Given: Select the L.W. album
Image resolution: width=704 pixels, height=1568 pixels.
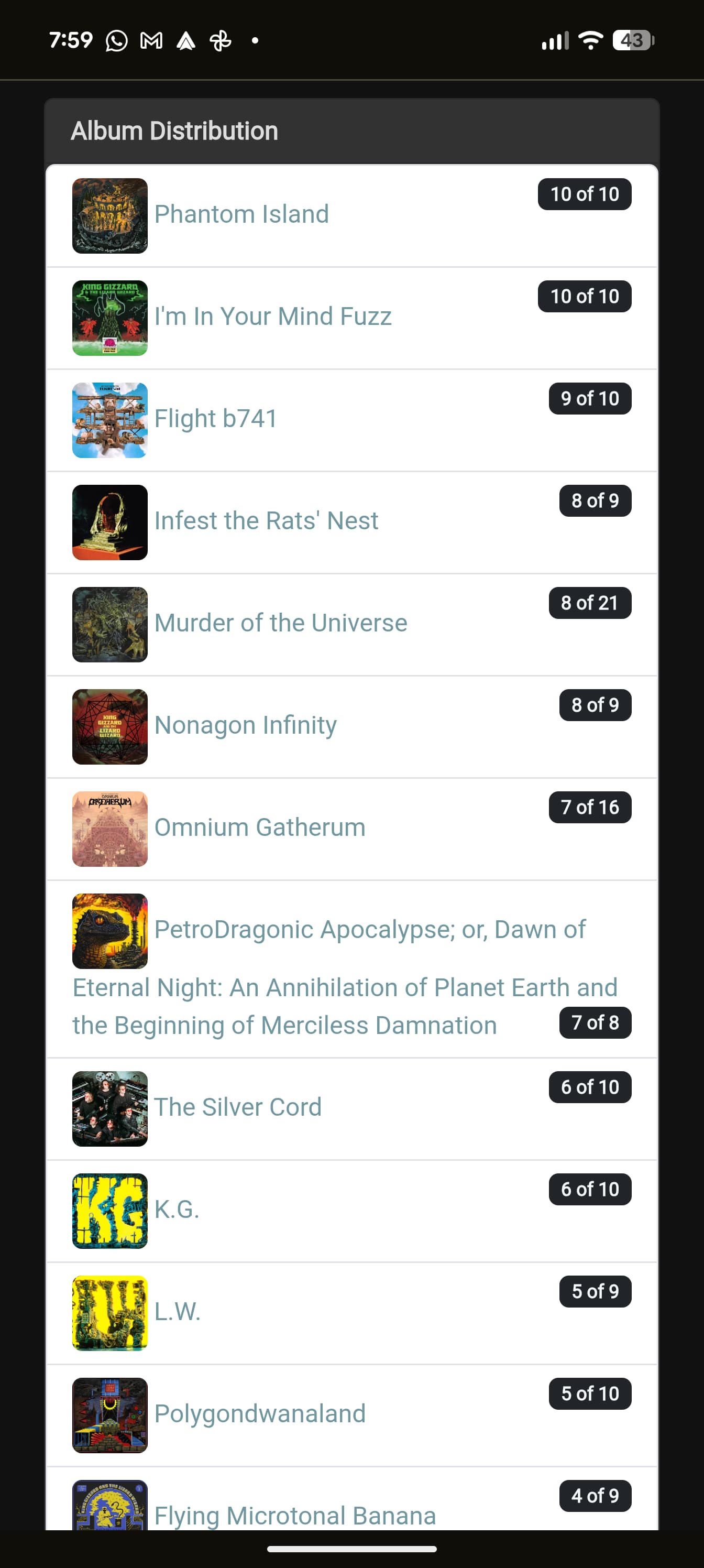Looking at the screenshot, I should tap(177, 1312).
